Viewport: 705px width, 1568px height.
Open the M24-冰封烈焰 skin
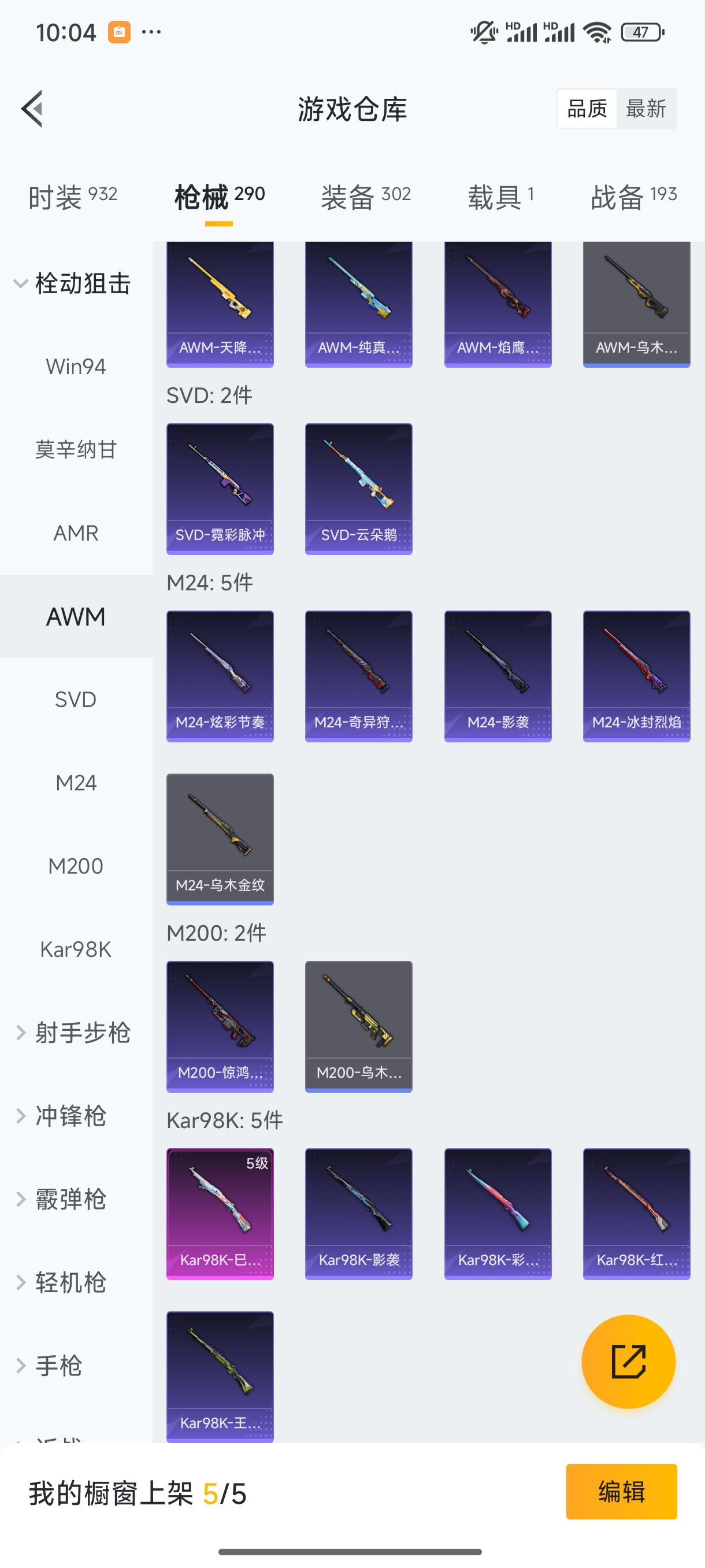(636, 675)
